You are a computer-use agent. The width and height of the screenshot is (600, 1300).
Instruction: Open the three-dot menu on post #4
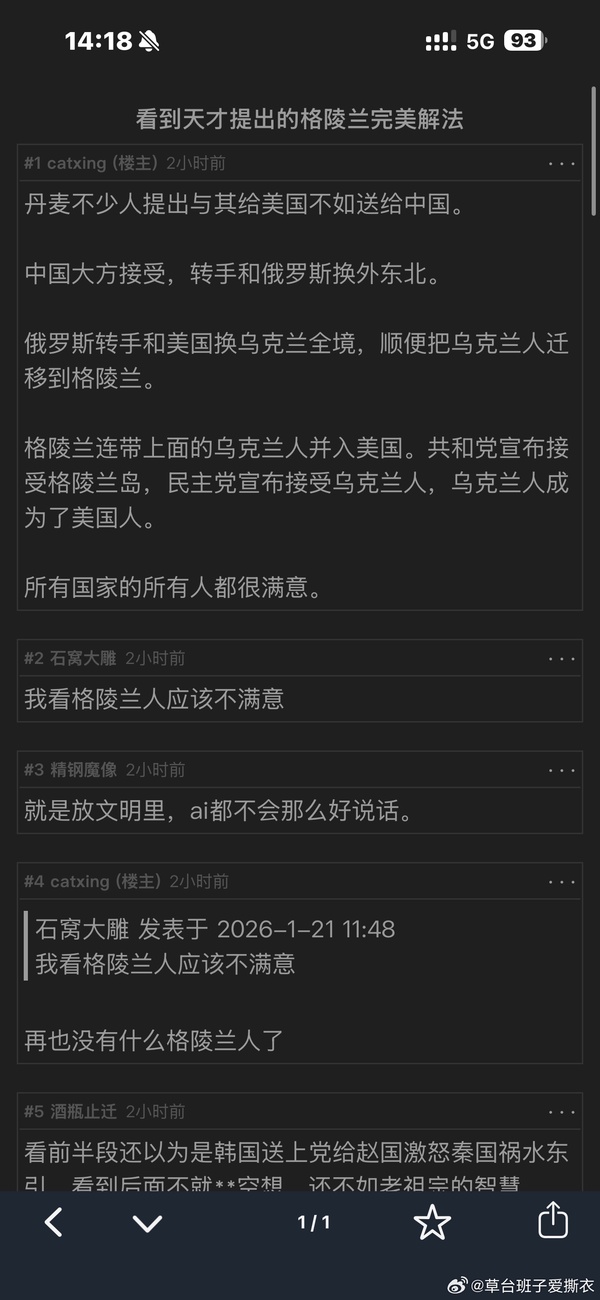[561, 882]
